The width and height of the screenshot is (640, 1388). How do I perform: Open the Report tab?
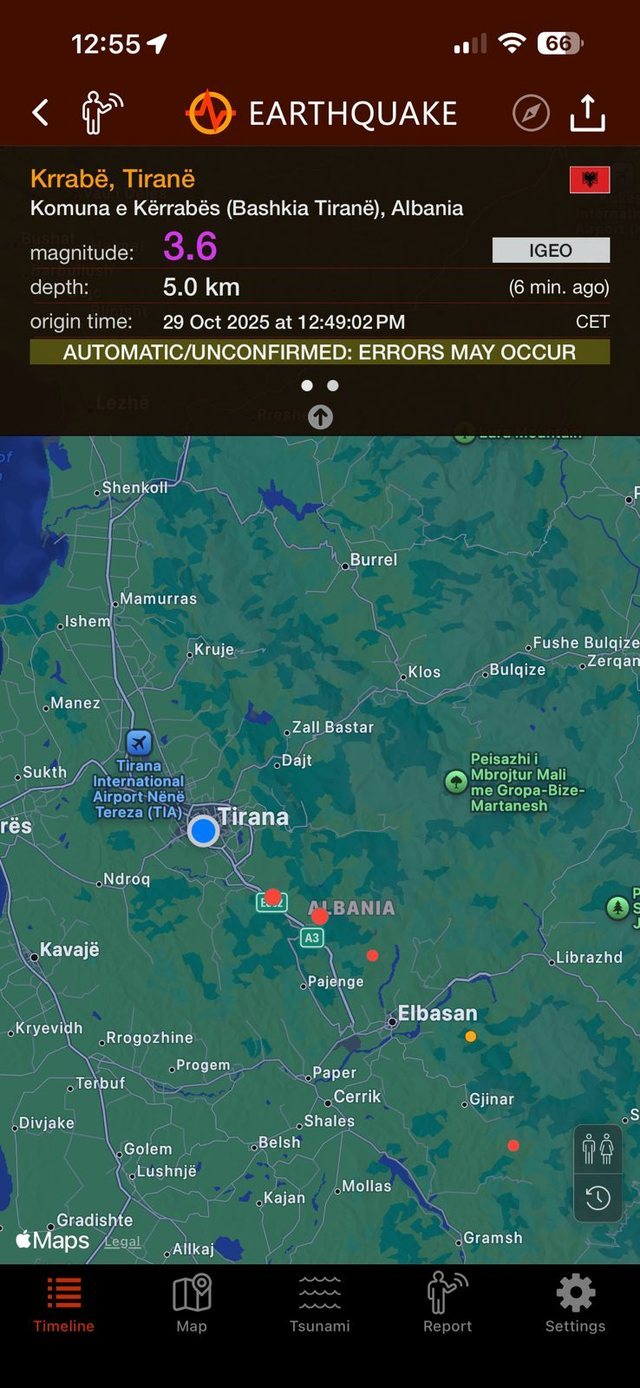(447, 1304)
